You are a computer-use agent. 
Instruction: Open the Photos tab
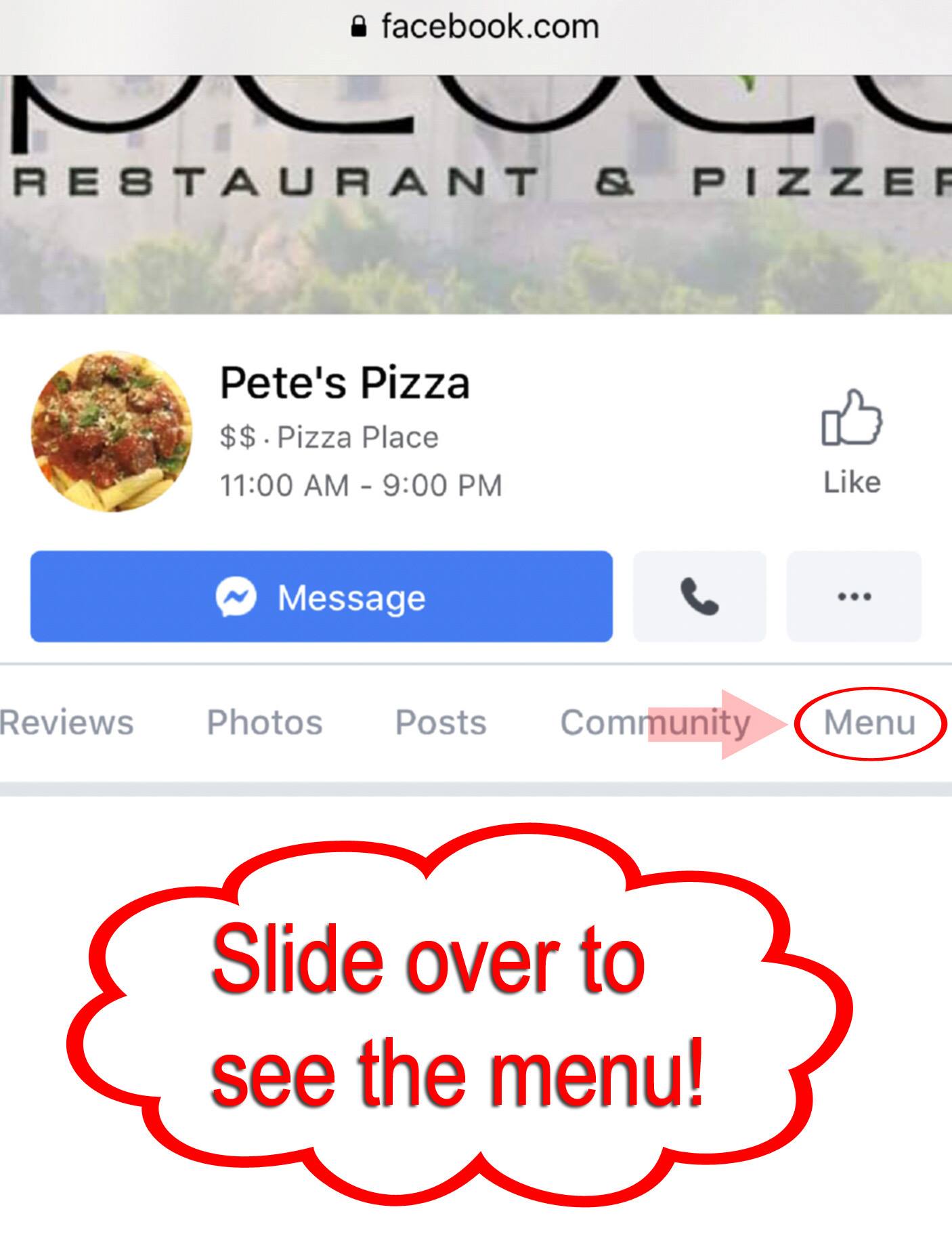(x=264, y=722)
